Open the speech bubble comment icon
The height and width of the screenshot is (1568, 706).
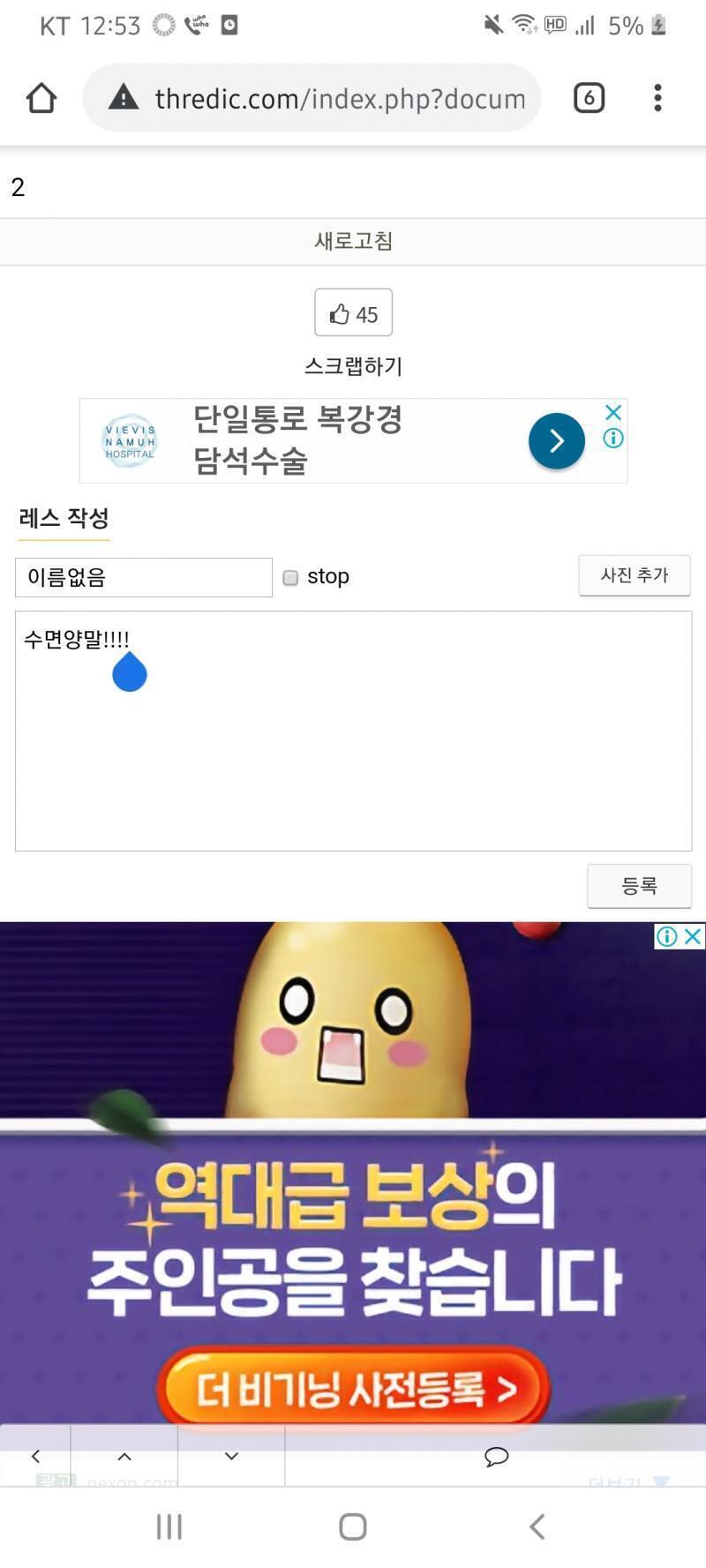496,1456
